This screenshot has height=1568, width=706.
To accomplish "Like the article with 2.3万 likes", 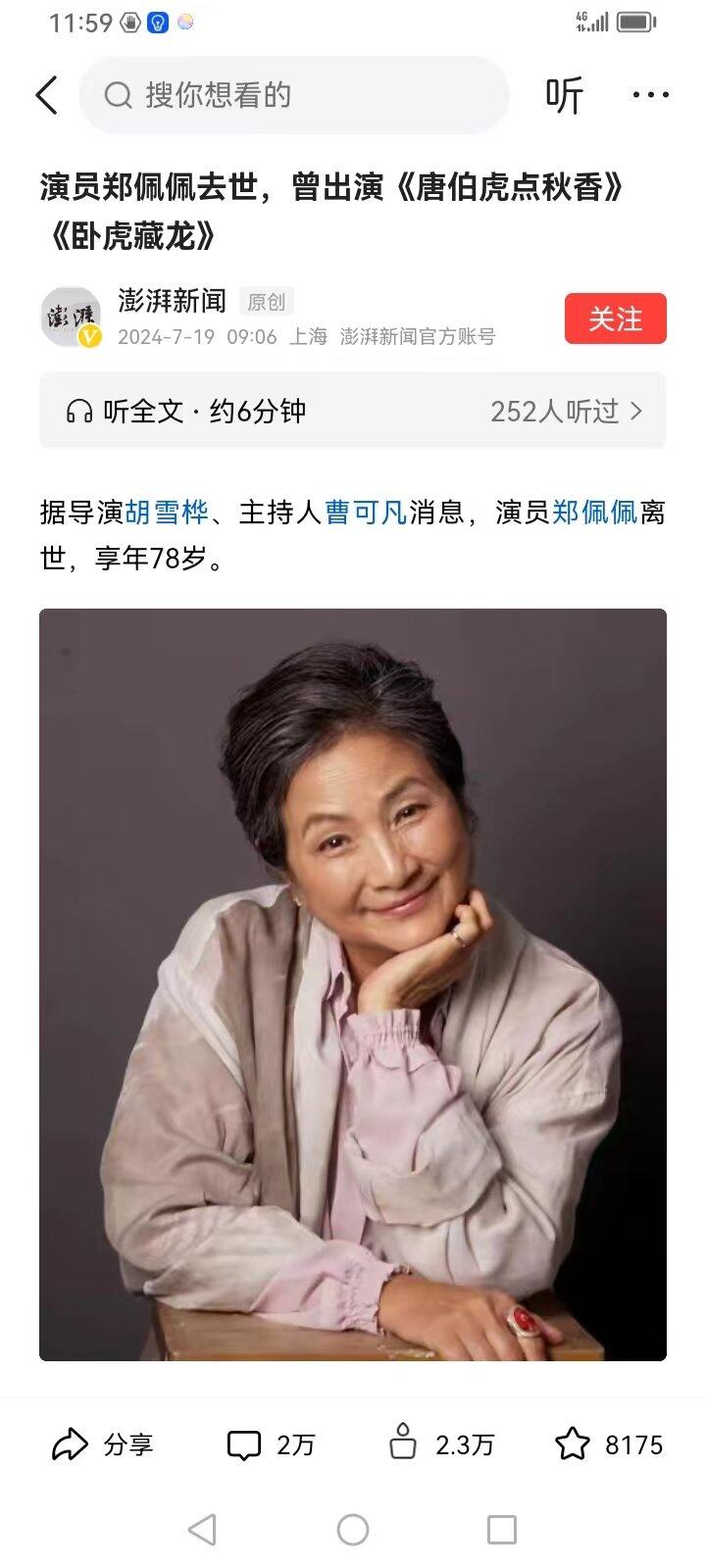I will click(x=441, y=1445).
